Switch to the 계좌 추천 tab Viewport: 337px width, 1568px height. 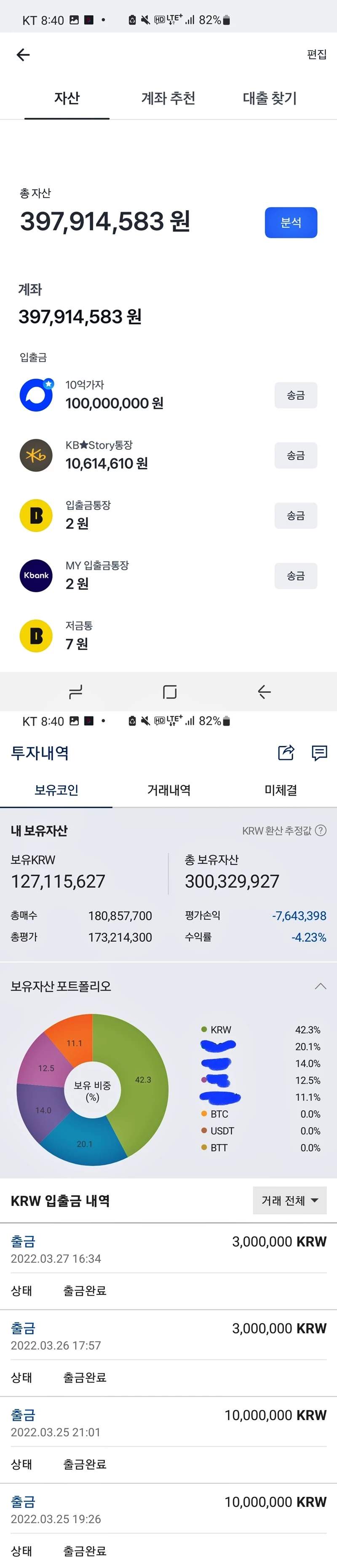(x=168, y=98)
